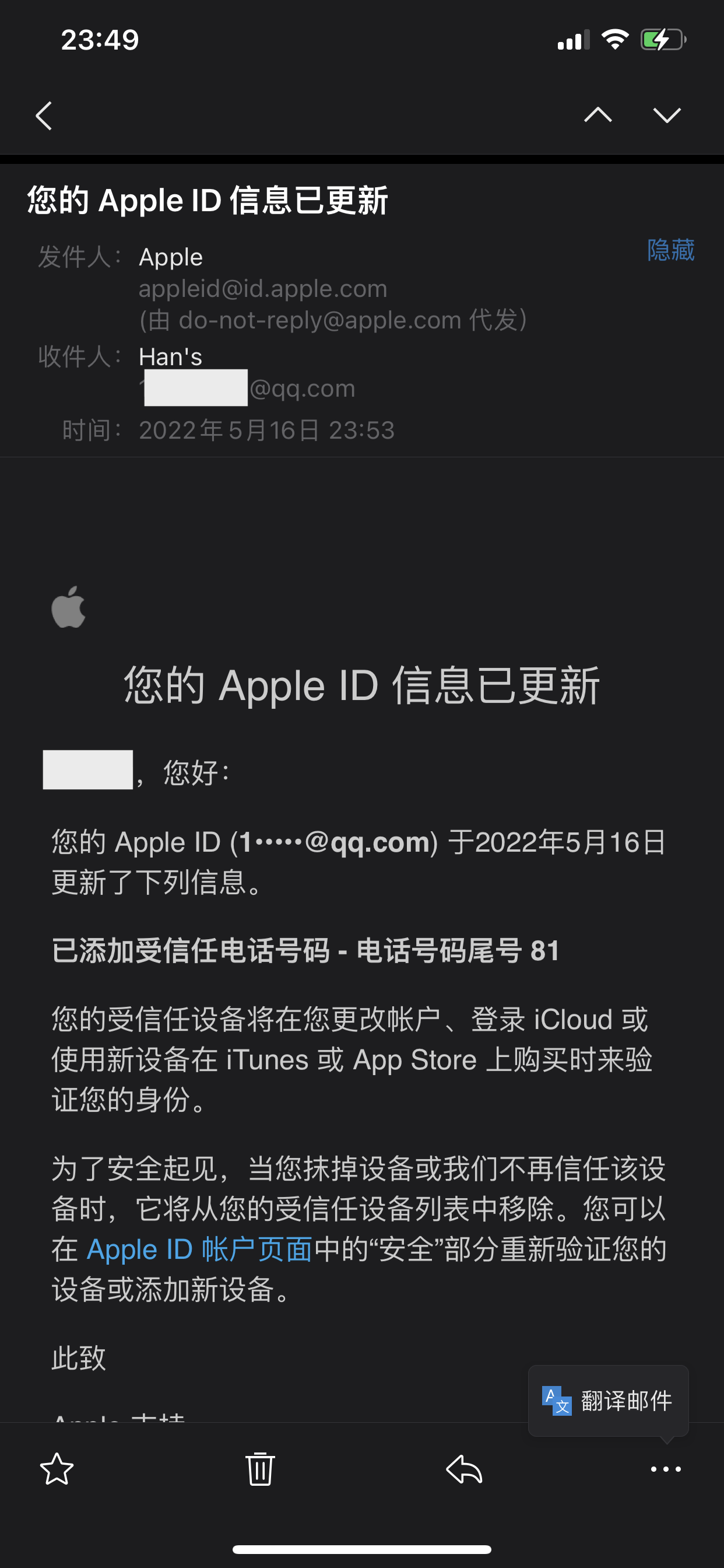Image resolution: width=724 pixels, height=1568 pixels.
Task: Reply to this email
Action: (x=464, y=1469)
